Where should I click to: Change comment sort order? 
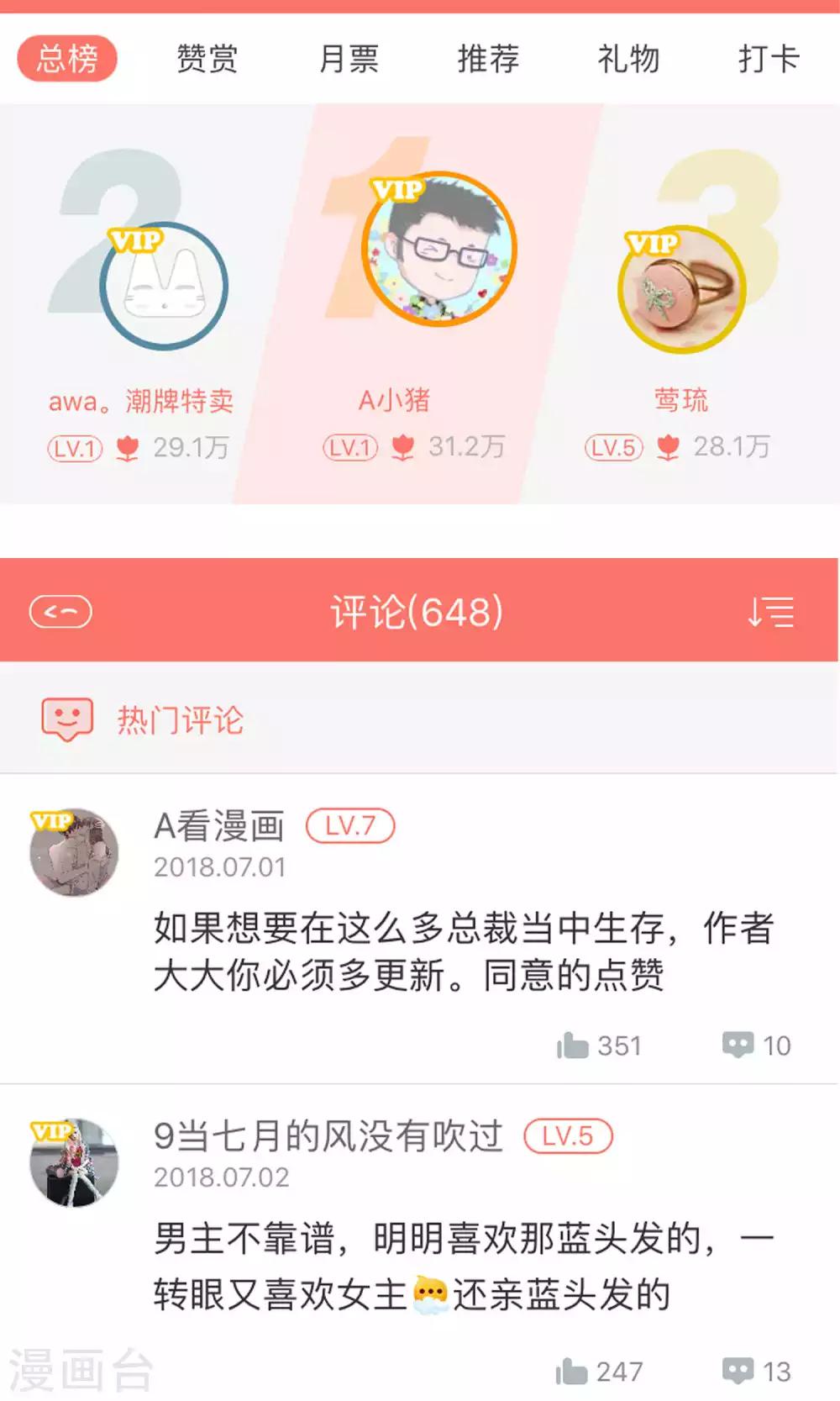point(770,612)
